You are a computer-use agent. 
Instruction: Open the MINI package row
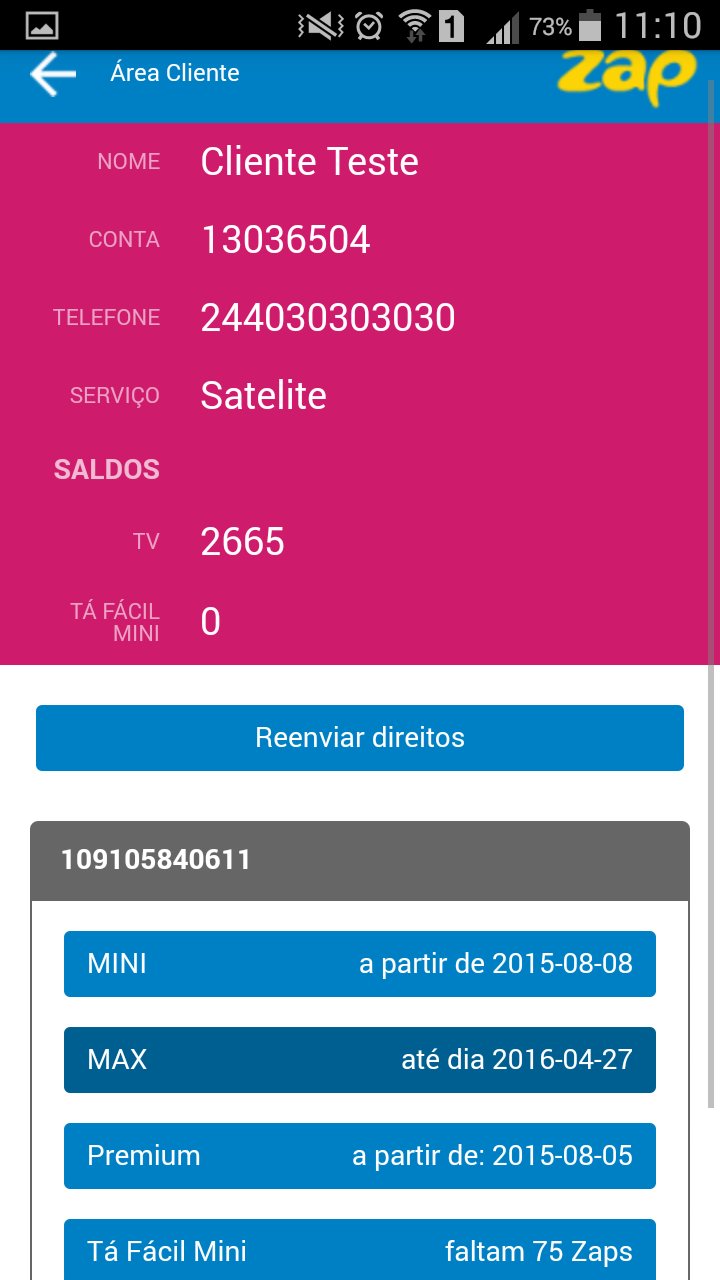(x=360, y=964)
